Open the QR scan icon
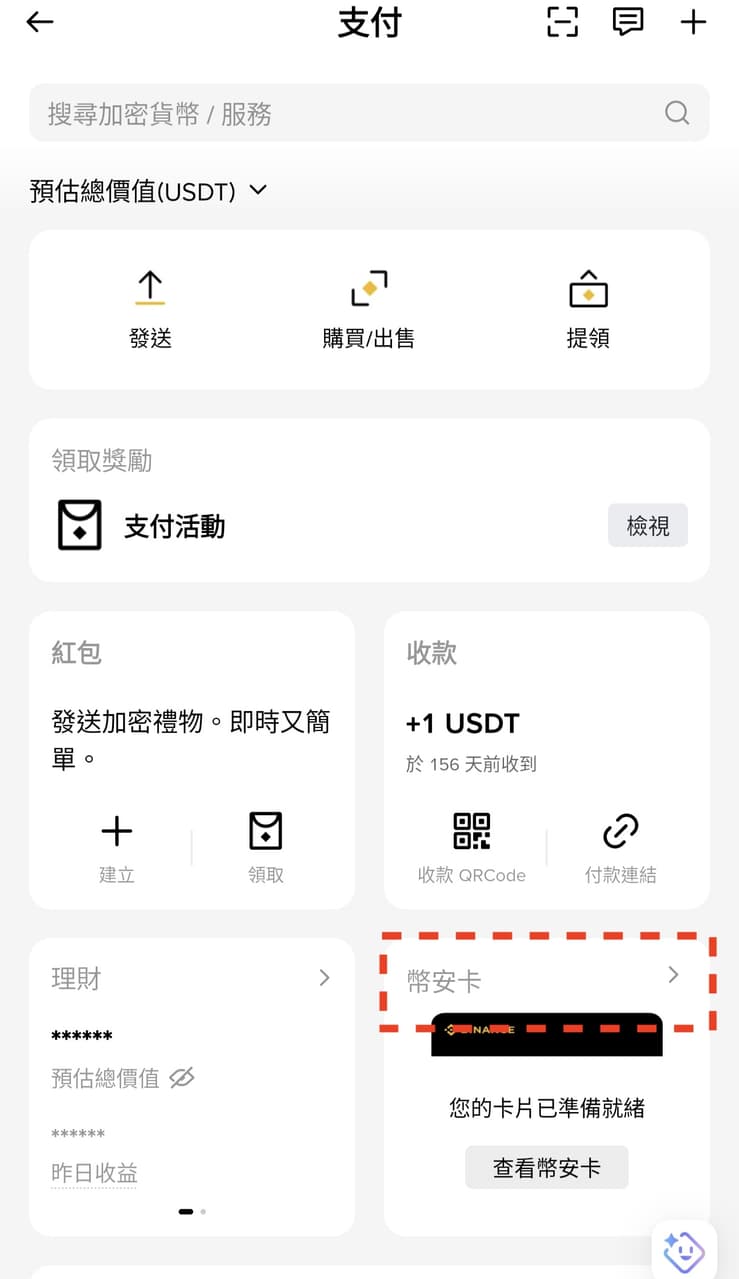 tap(563, 22)
